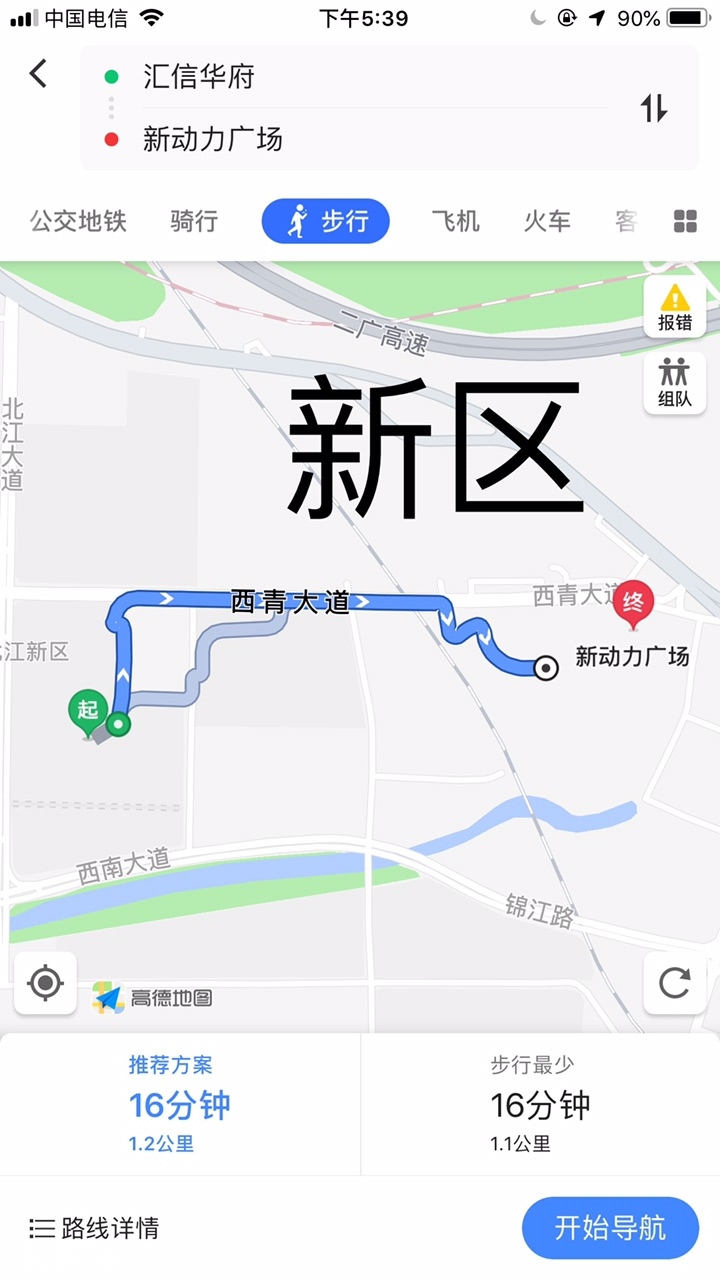Image resolution: width=720 pixels, height=1280 pixels.
Task: Switch to the 飞机 tab
Action: 455,221
